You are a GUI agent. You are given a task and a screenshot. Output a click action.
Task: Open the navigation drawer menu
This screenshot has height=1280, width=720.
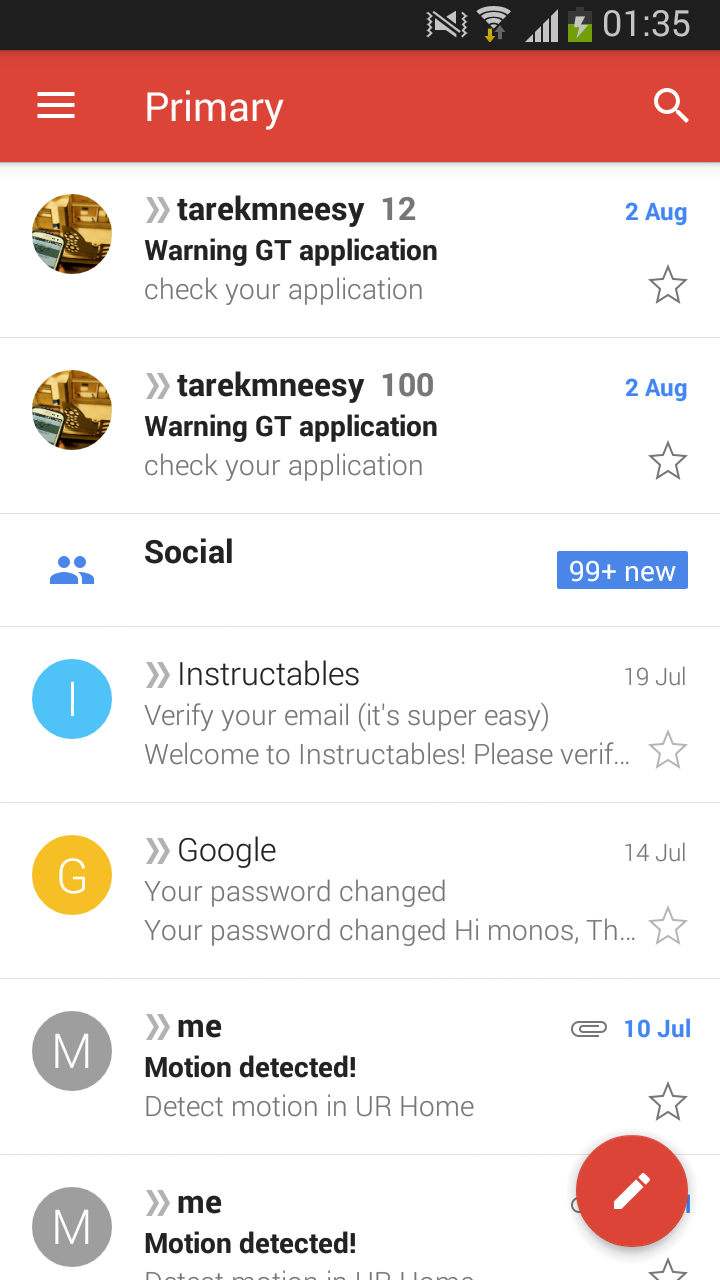point(56,106)
